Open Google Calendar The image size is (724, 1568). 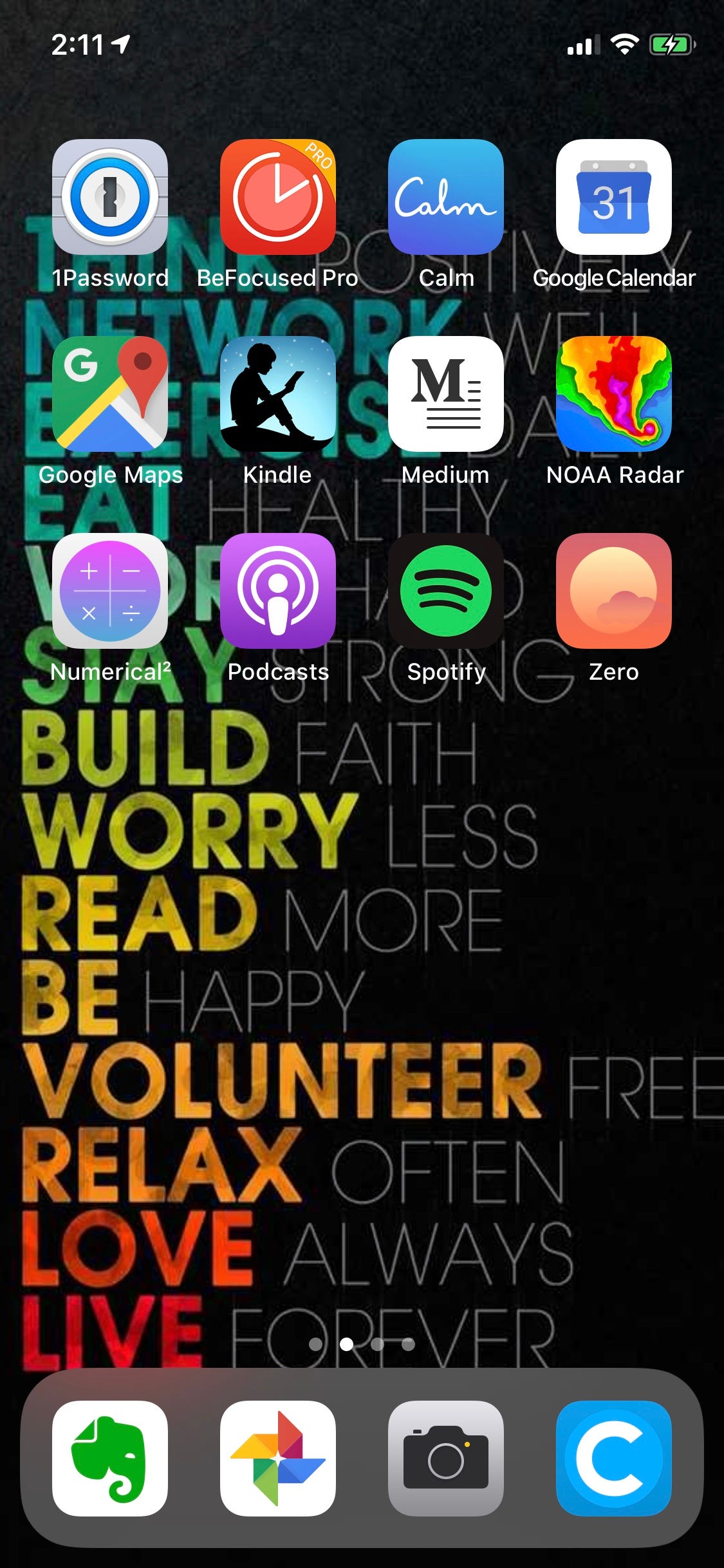pos(614,197)
